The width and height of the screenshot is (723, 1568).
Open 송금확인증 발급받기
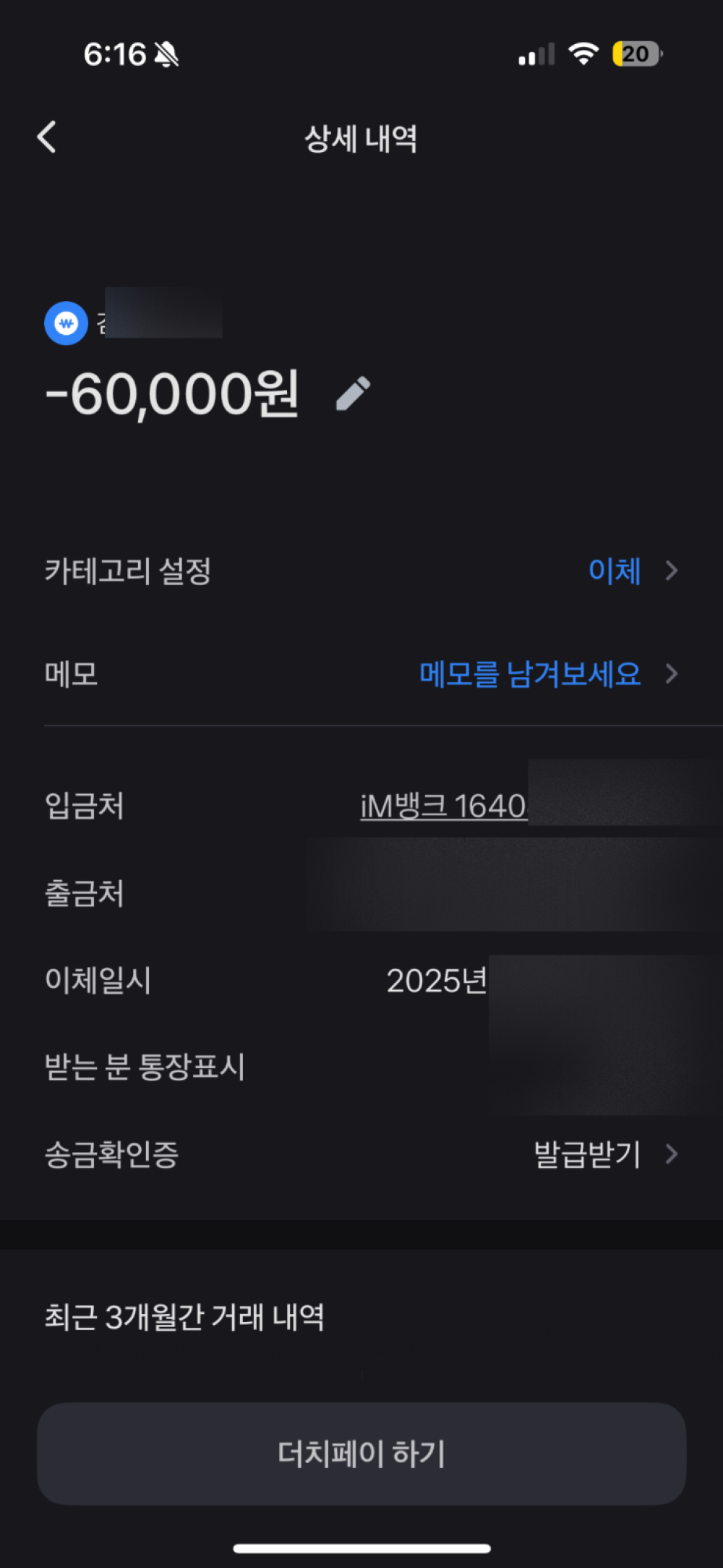tap(587, 1154)
